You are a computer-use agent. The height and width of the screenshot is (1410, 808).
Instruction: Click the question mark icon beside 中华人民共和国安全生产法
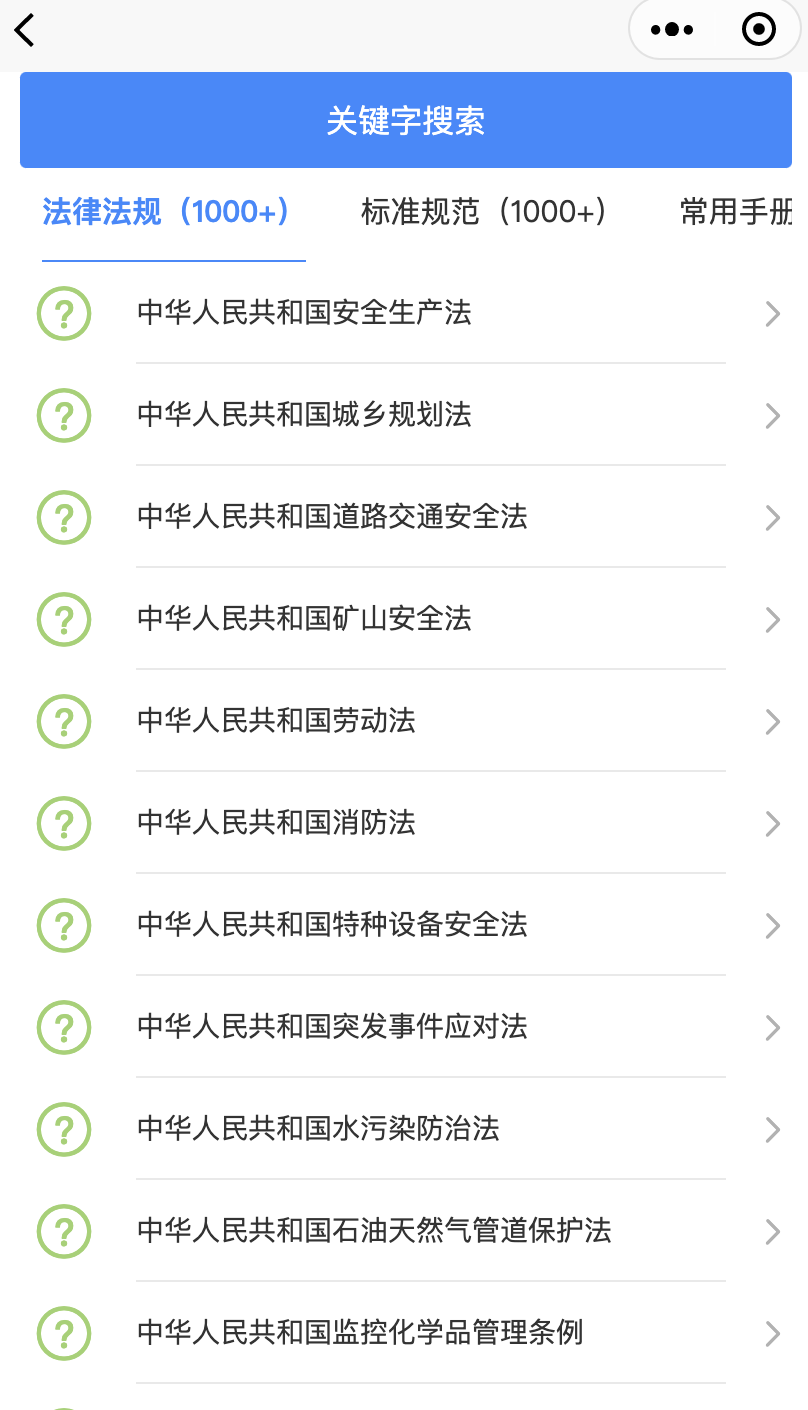[63, 313]
